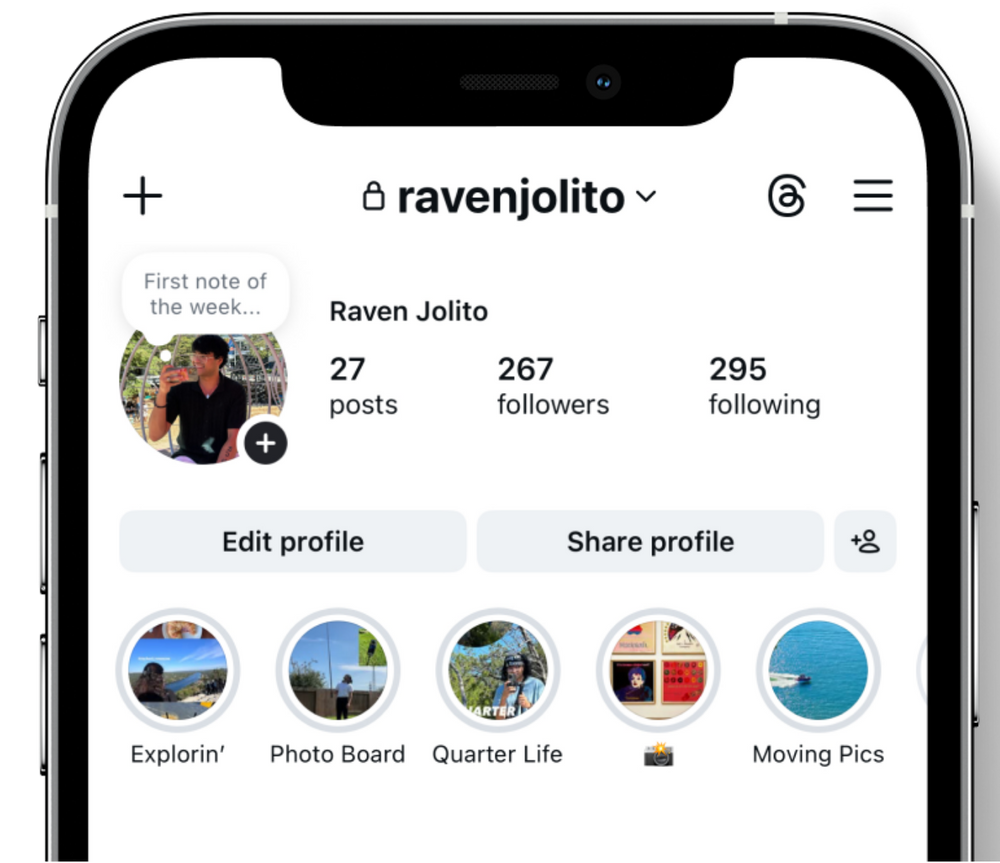This screenshot has width=1000, height=863.
Task: View the followers list
Action: [x=552, y=386]
